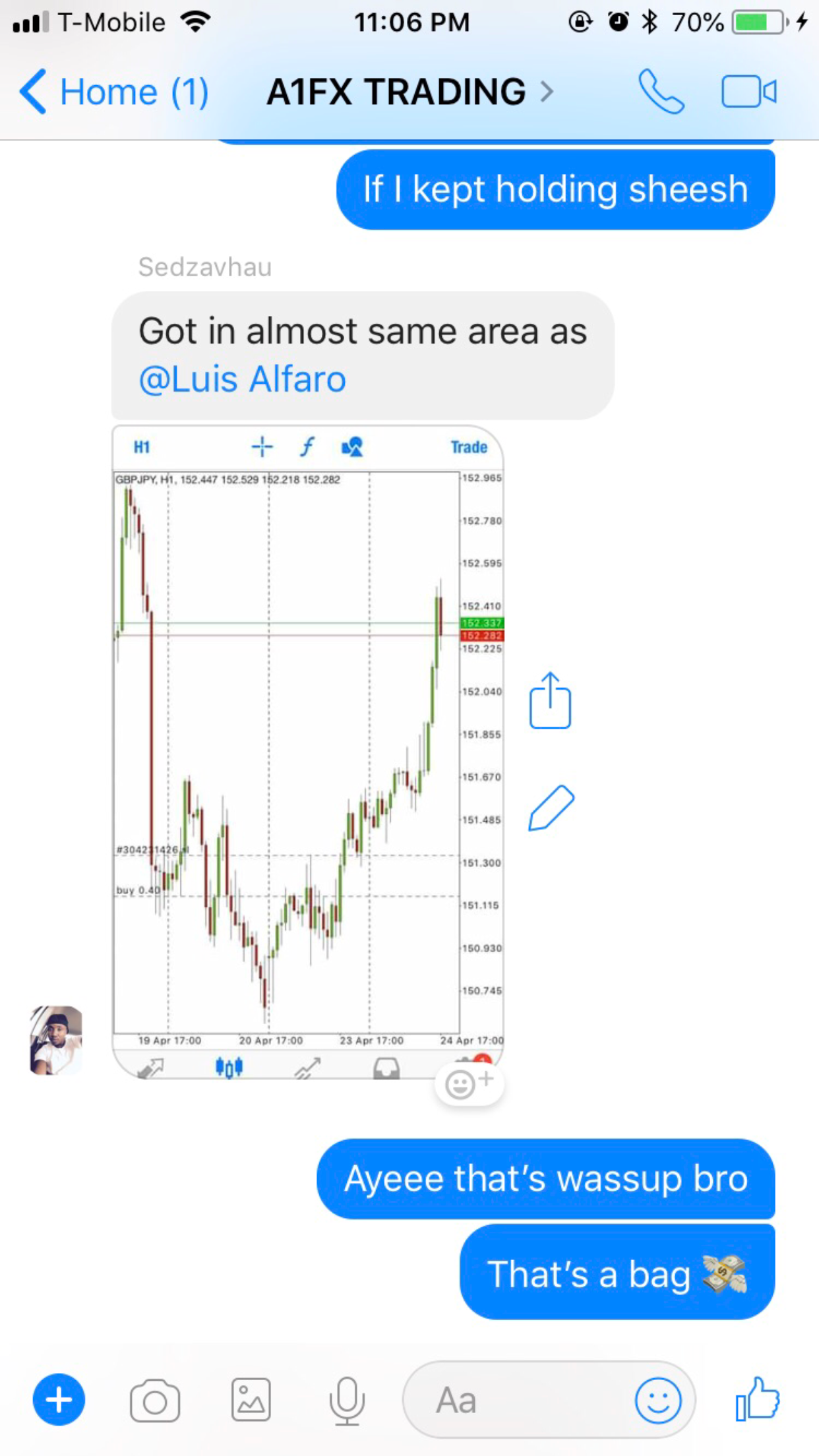819x1456 pixels.
Task: View Sedzavhau's profile picture
Action: coord(56,1041)
